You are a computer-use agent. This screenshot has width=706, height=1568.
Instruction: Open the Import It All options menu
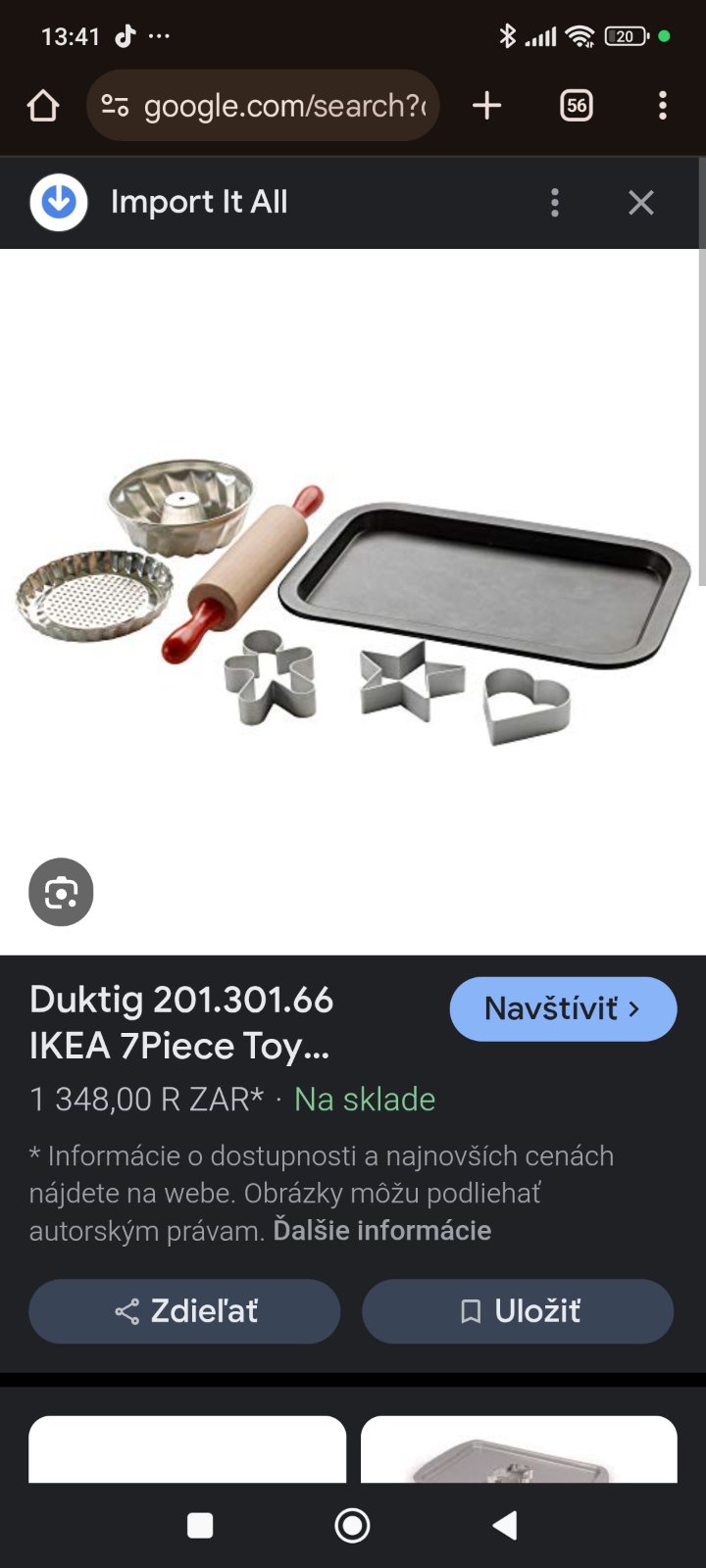coord(555,203)
